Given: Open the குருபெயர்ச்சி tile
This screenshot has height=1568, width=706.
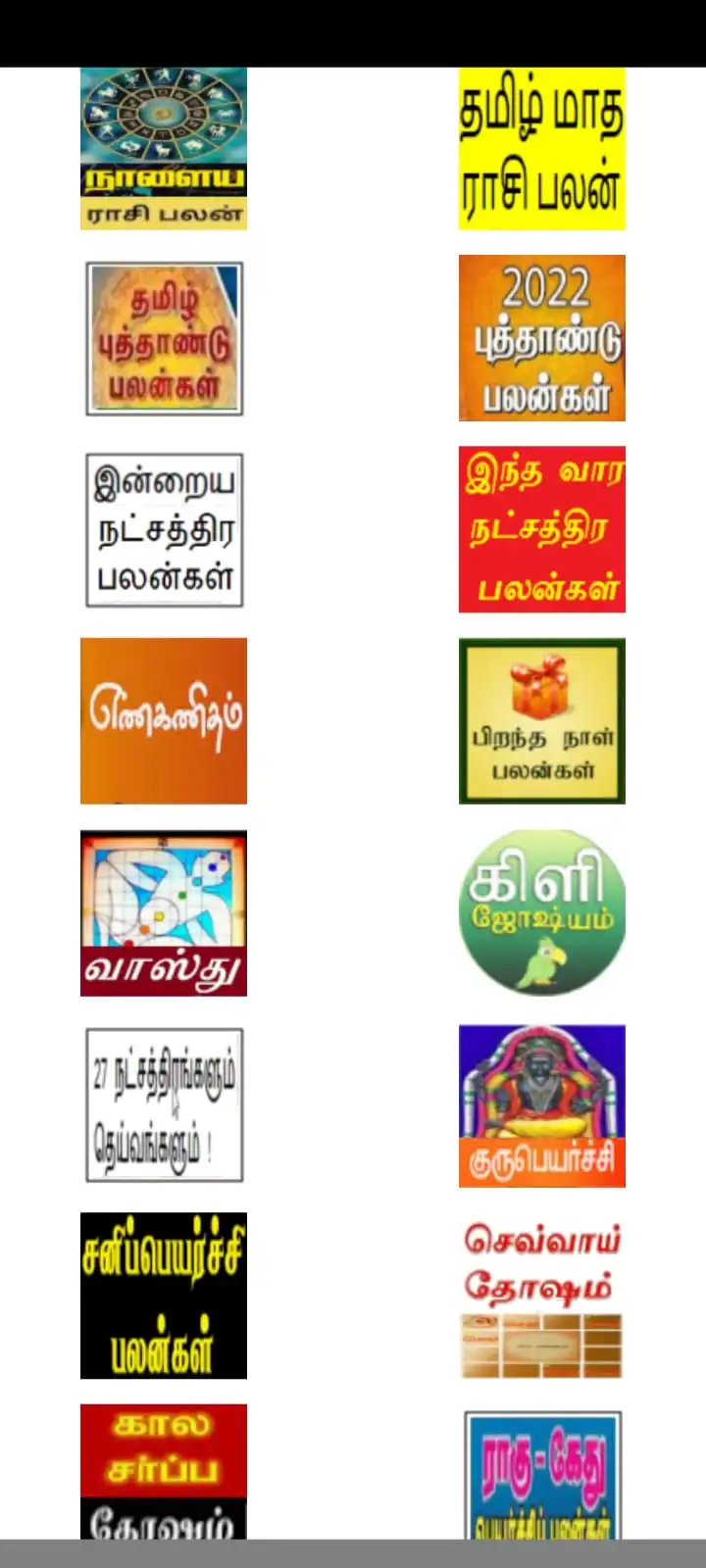Looking at the screenshot, I should (542, 1105).
